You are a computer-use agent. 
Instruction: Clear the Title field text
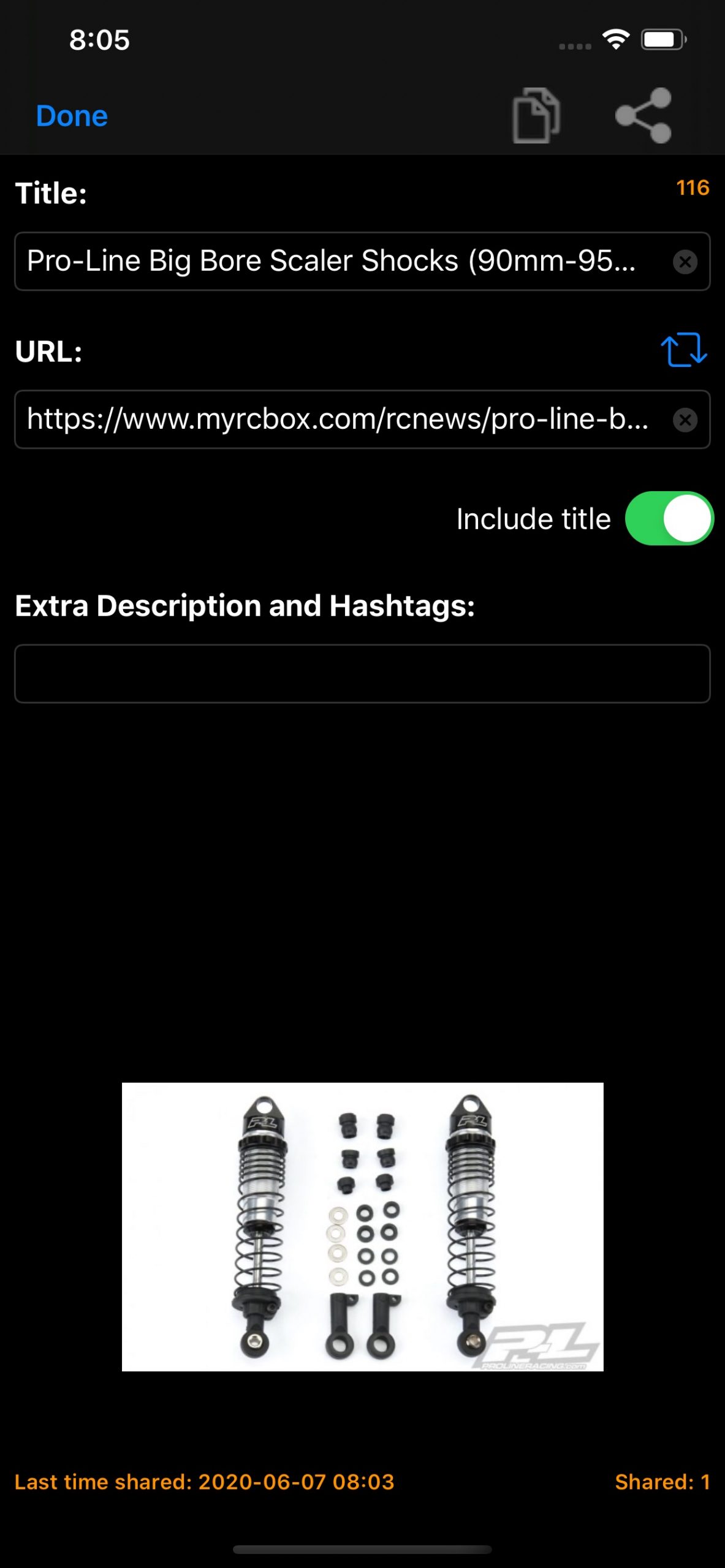pyautogui.click(x=685, y=262)
